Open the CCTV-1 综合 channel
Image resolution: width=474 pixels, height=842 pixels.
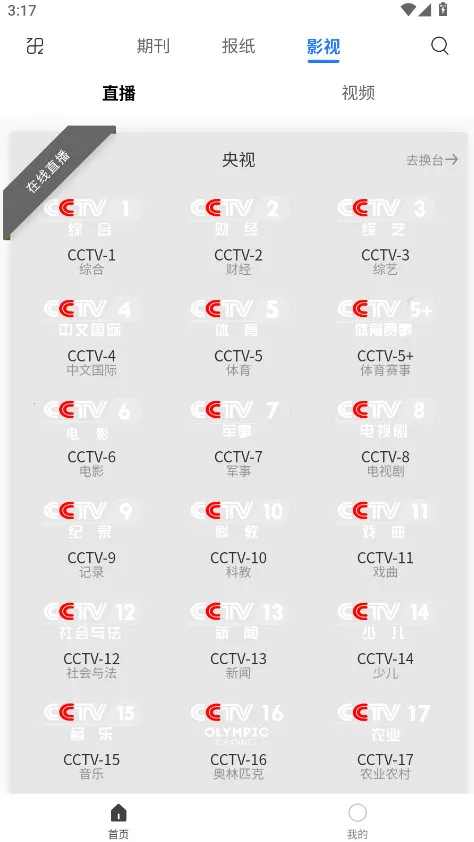(91, 236)
